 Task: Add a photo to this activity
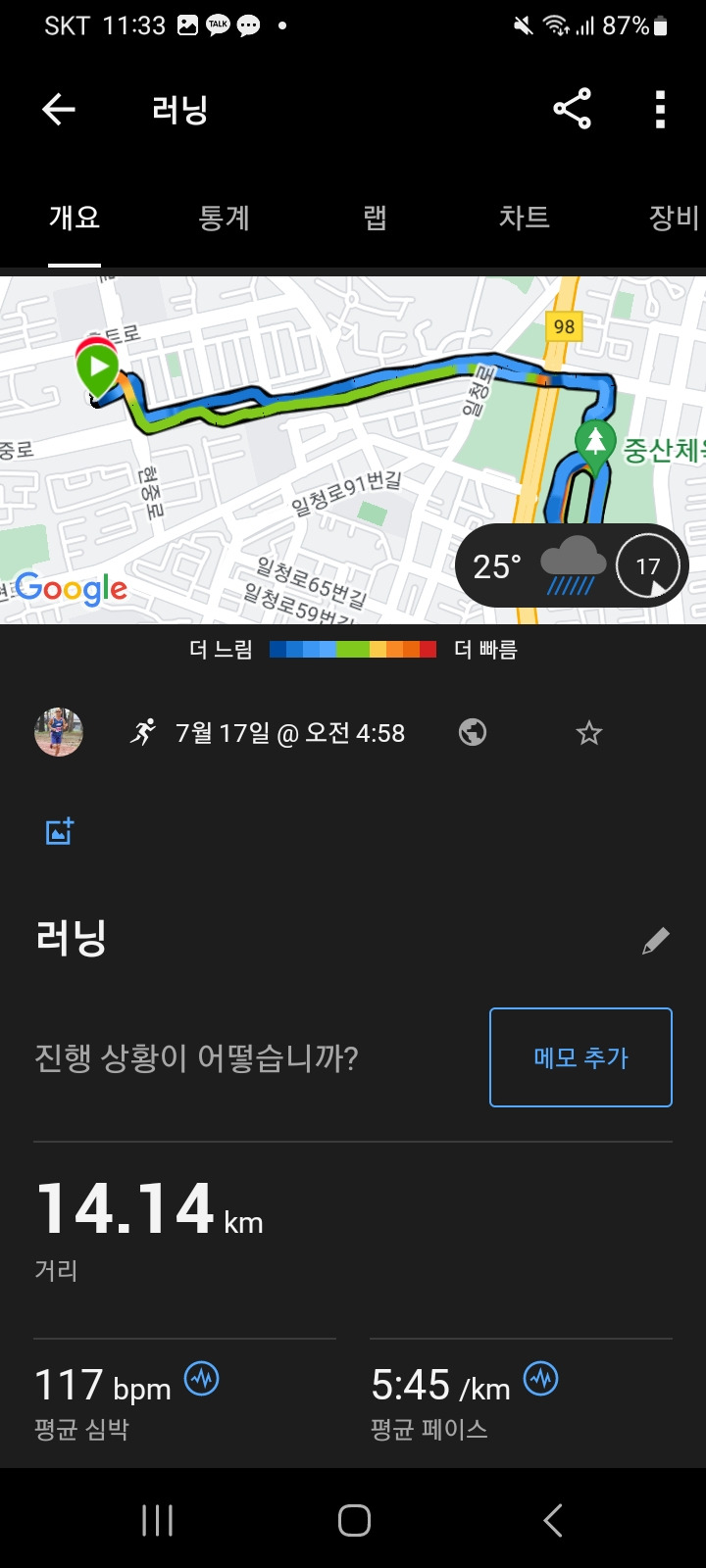pyautogui.click(x=60, y=832)
